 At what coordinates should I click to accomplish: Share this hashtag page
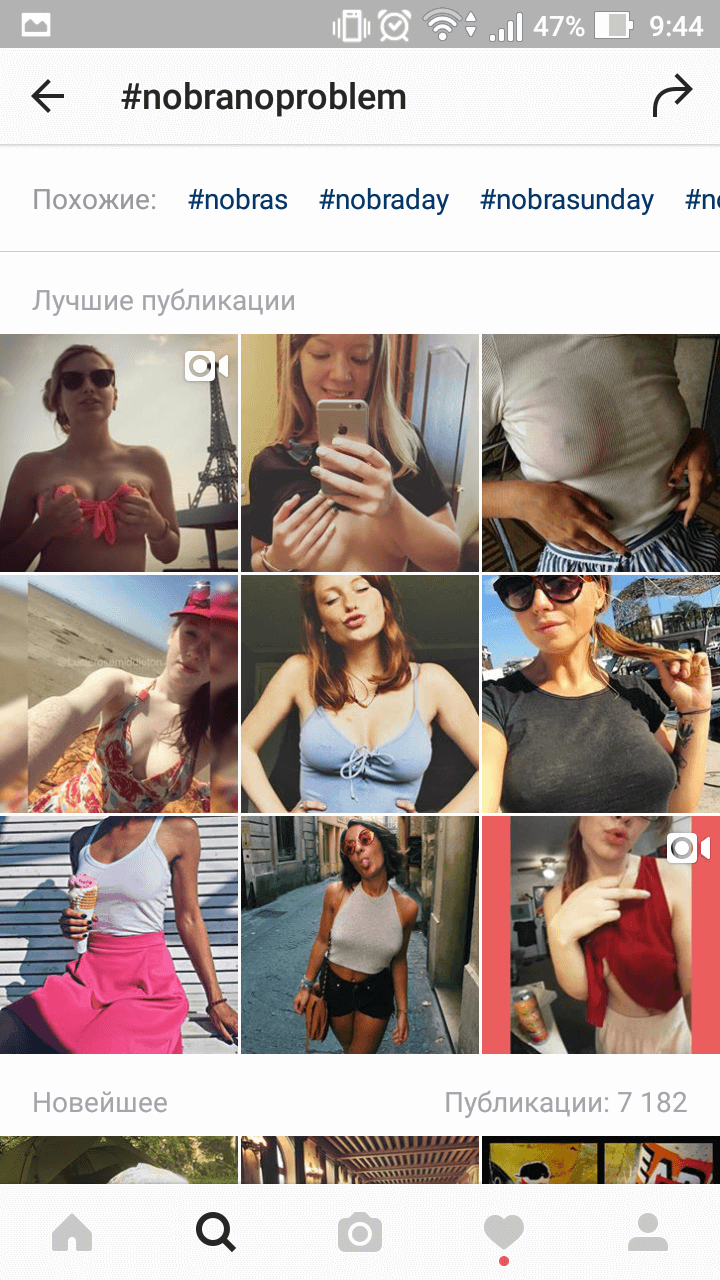click(672, 97)
